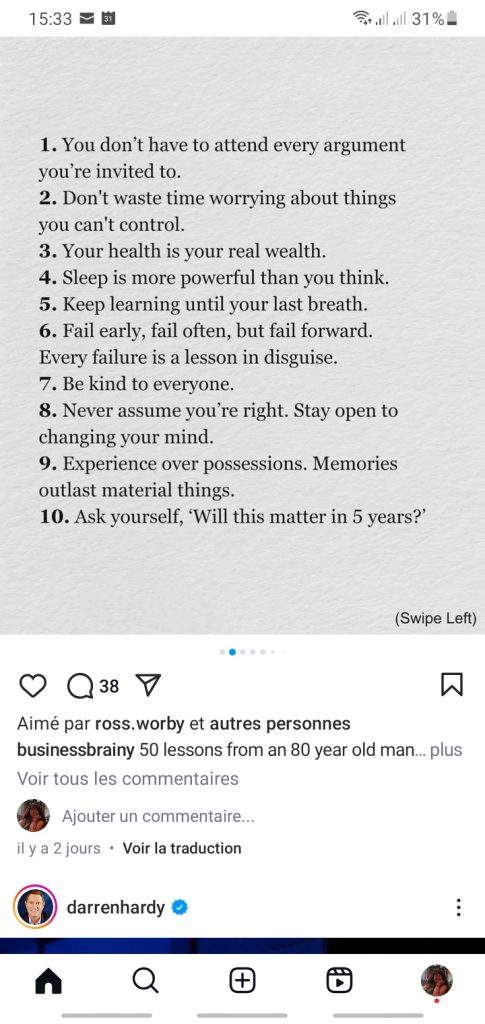Switch to the Reels tab
This screenshot has width=485, height=1024.
(x=339, y=981)
